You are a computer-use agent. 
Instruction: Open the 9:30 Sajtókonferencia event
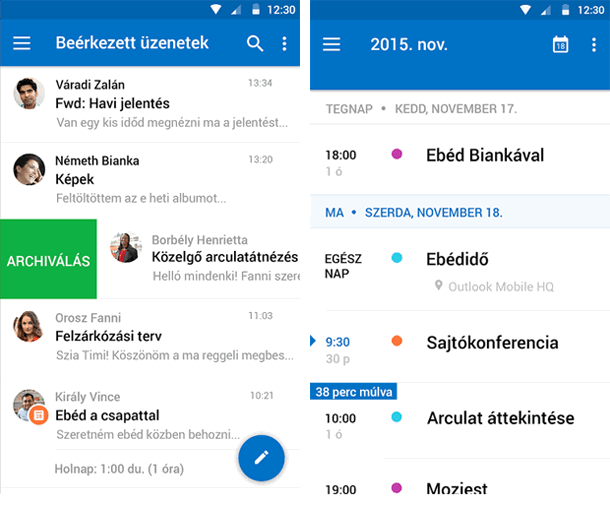tap(491, 342)
